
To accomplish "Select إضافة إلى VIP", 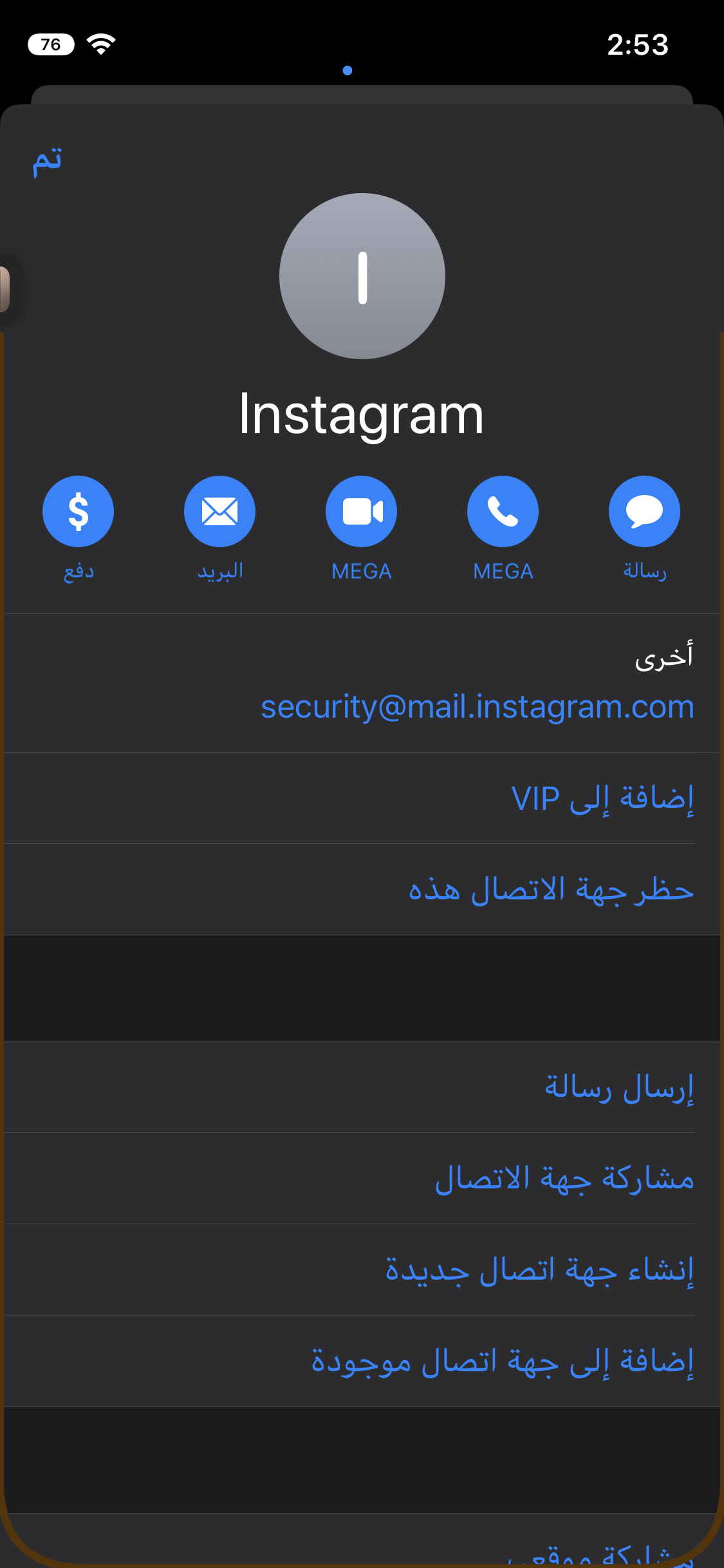I will click(x=602, y=798).
